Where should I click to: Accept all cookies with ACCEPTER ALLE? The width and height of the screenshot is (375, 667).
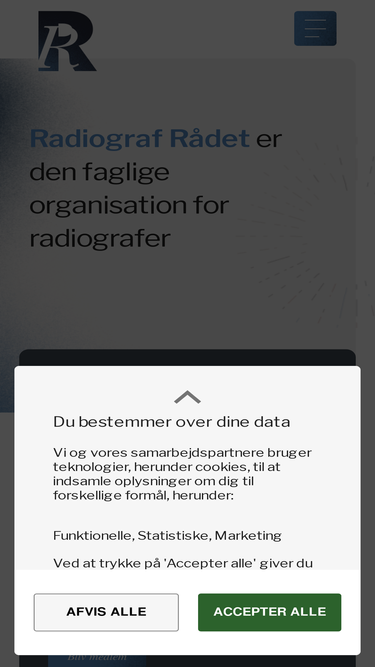(270, 612)
